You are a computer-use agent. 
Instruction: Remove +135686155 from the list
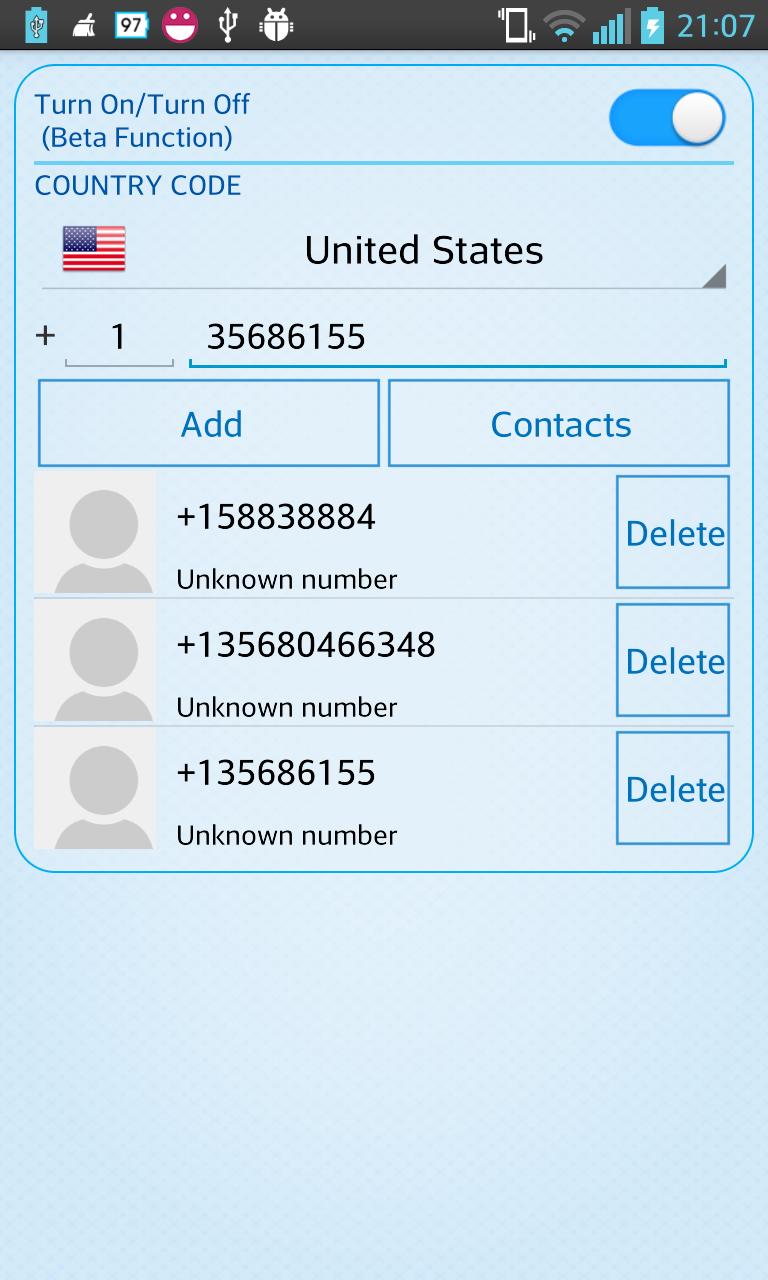click(673, 789)
